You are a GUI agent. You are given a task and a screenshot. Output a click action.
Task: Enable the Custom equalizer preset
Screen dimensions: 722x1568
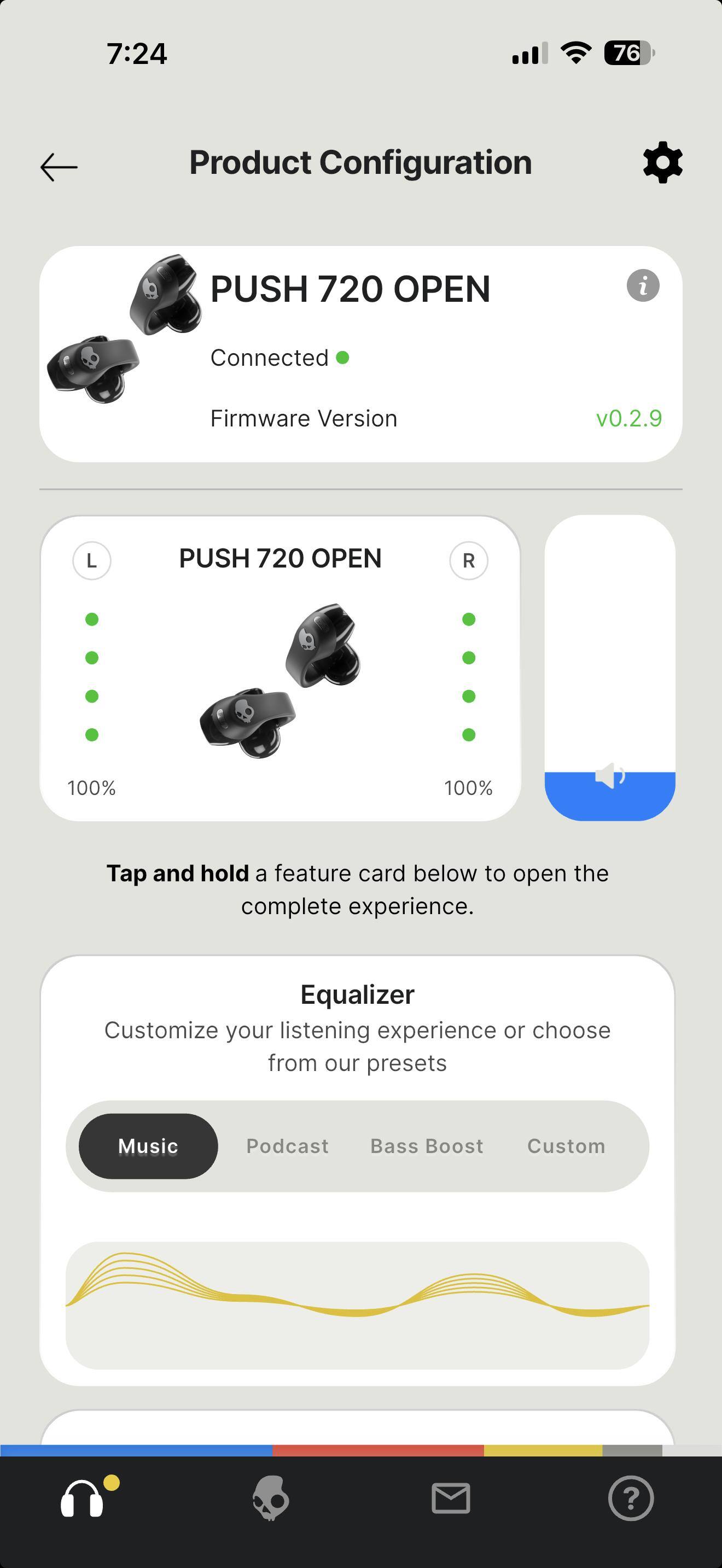pyautogui.click(x=566, y=1146)
